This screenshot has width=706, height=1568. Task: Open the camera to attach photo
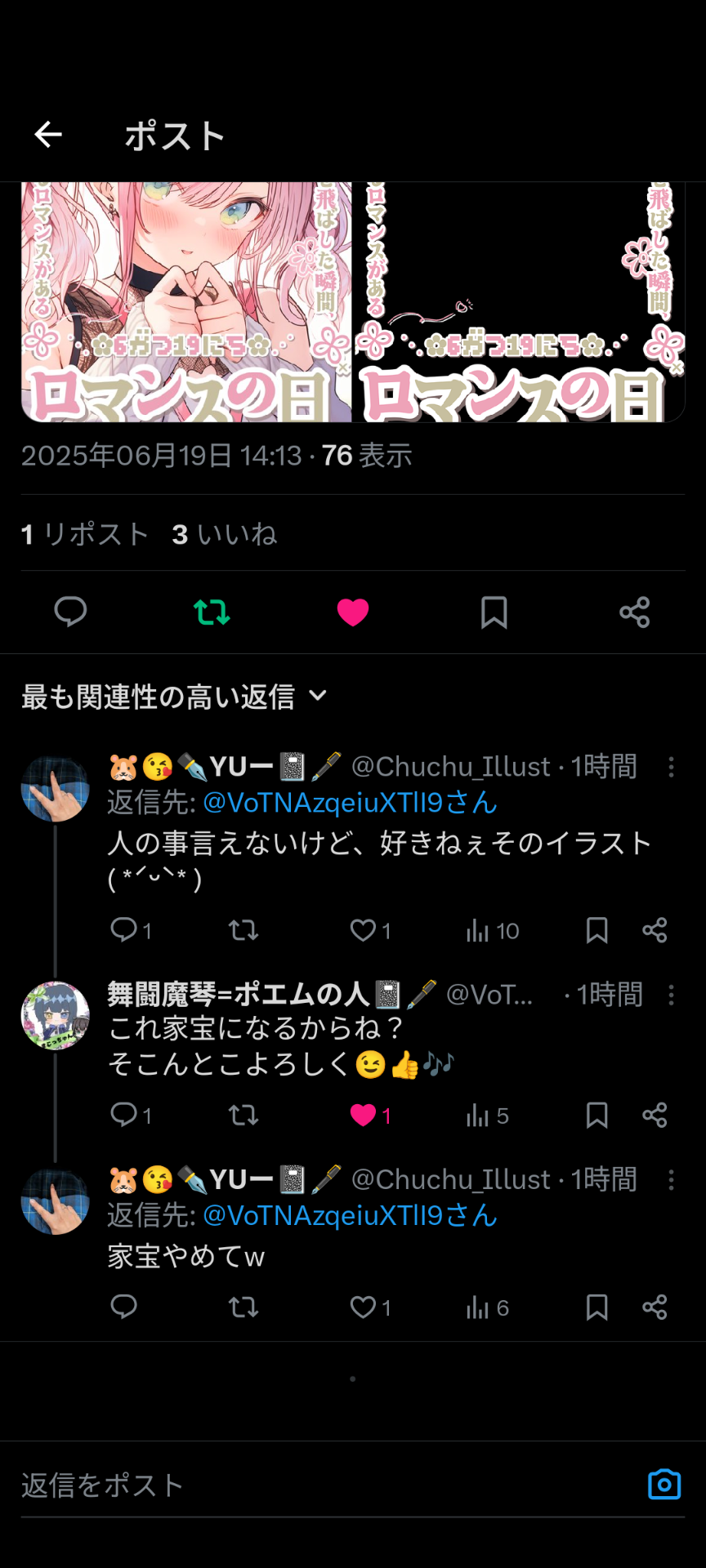[664, 1485]
